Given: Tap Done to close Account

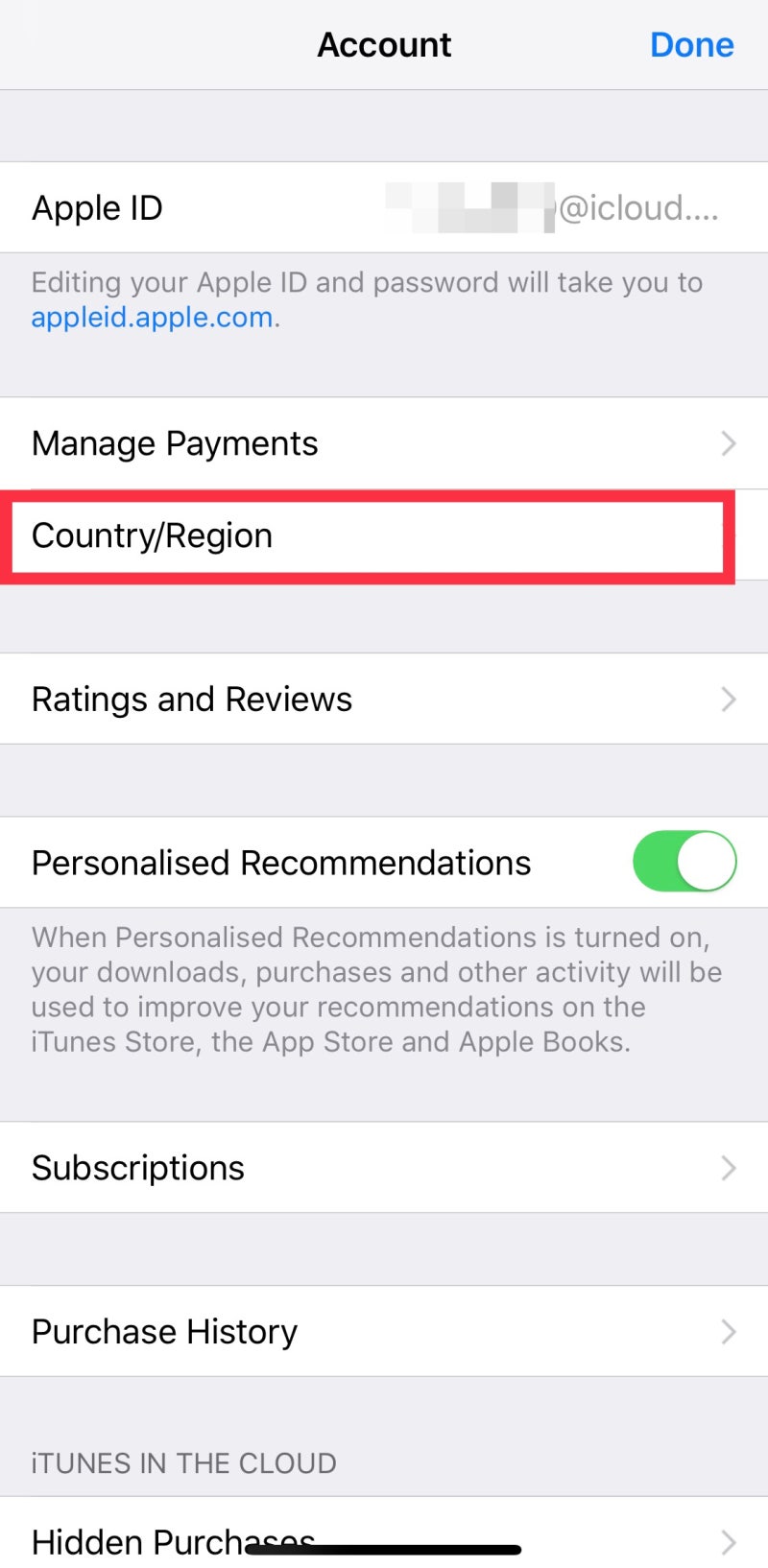Looking at the screenshot, I should (x=691, y=45).
